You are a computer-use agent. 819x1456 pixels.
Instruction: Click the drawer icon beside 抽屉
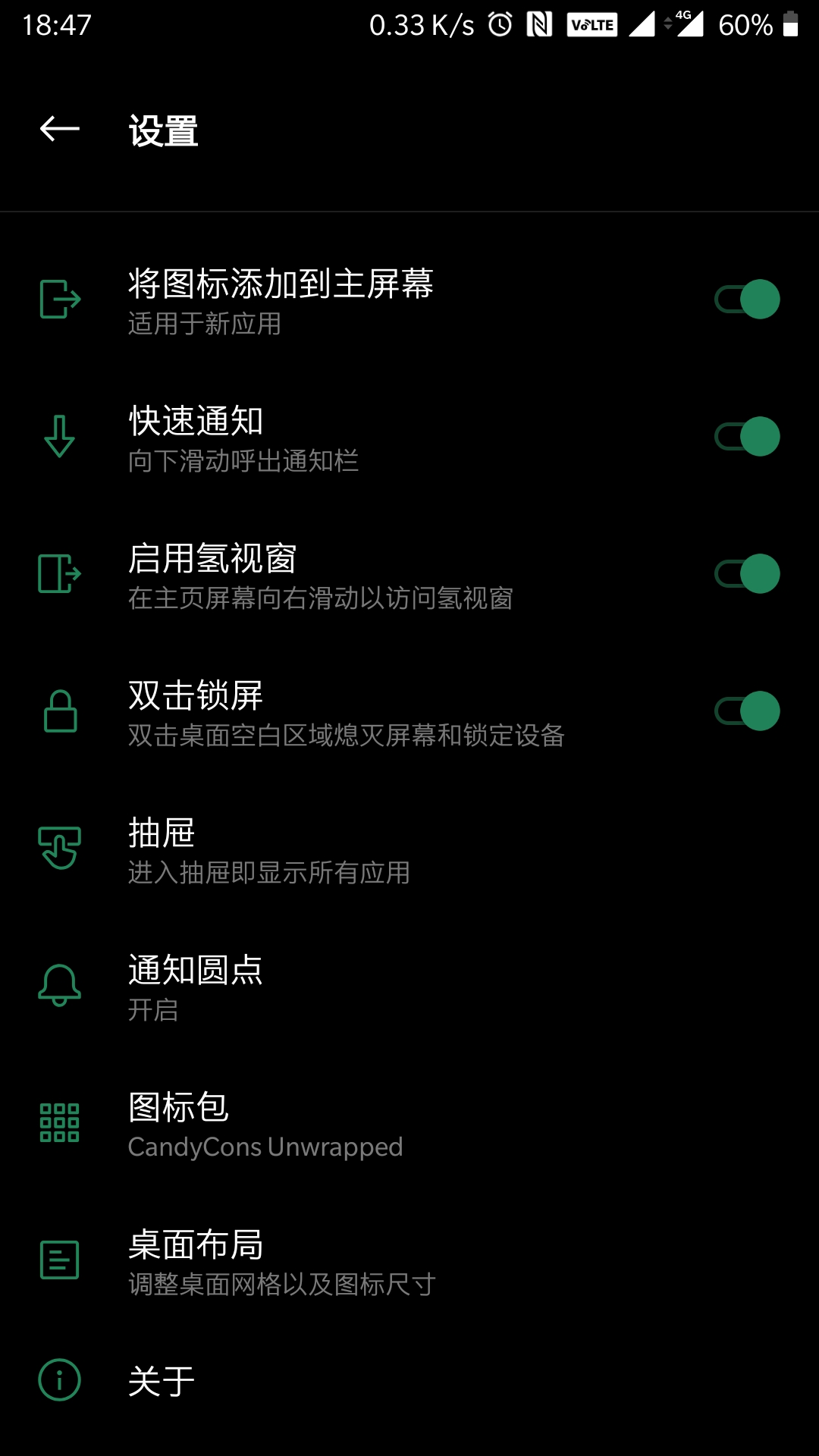click(x=59, y=848)
